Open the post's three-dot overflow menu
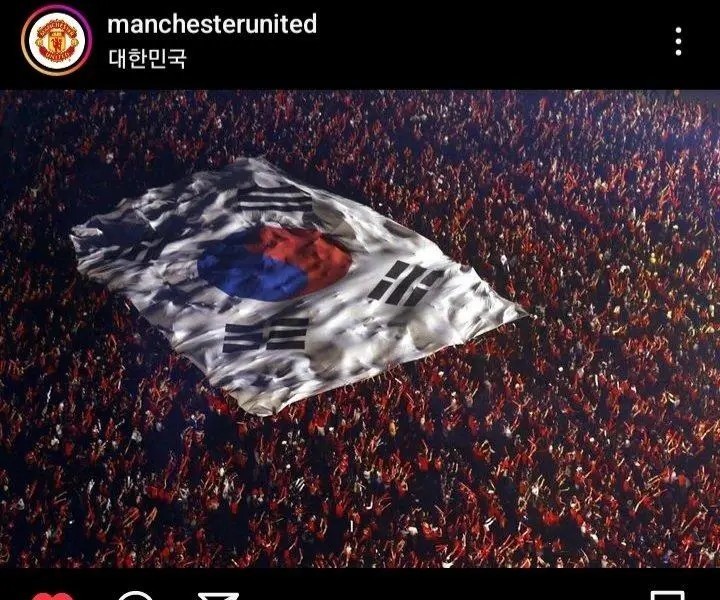This screenshot has width=720, height=600. [678, 41]
